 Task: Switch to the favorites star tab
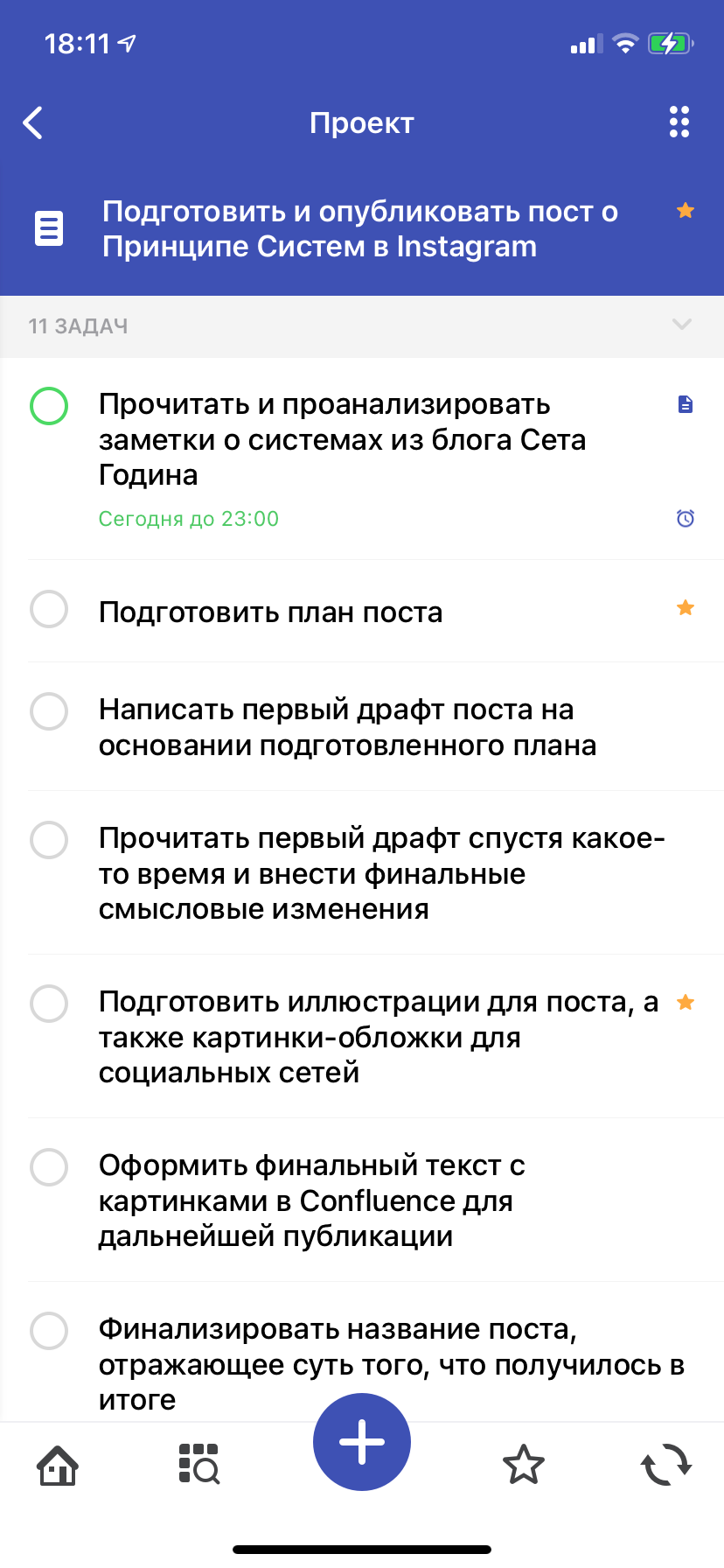(524, 1466)
